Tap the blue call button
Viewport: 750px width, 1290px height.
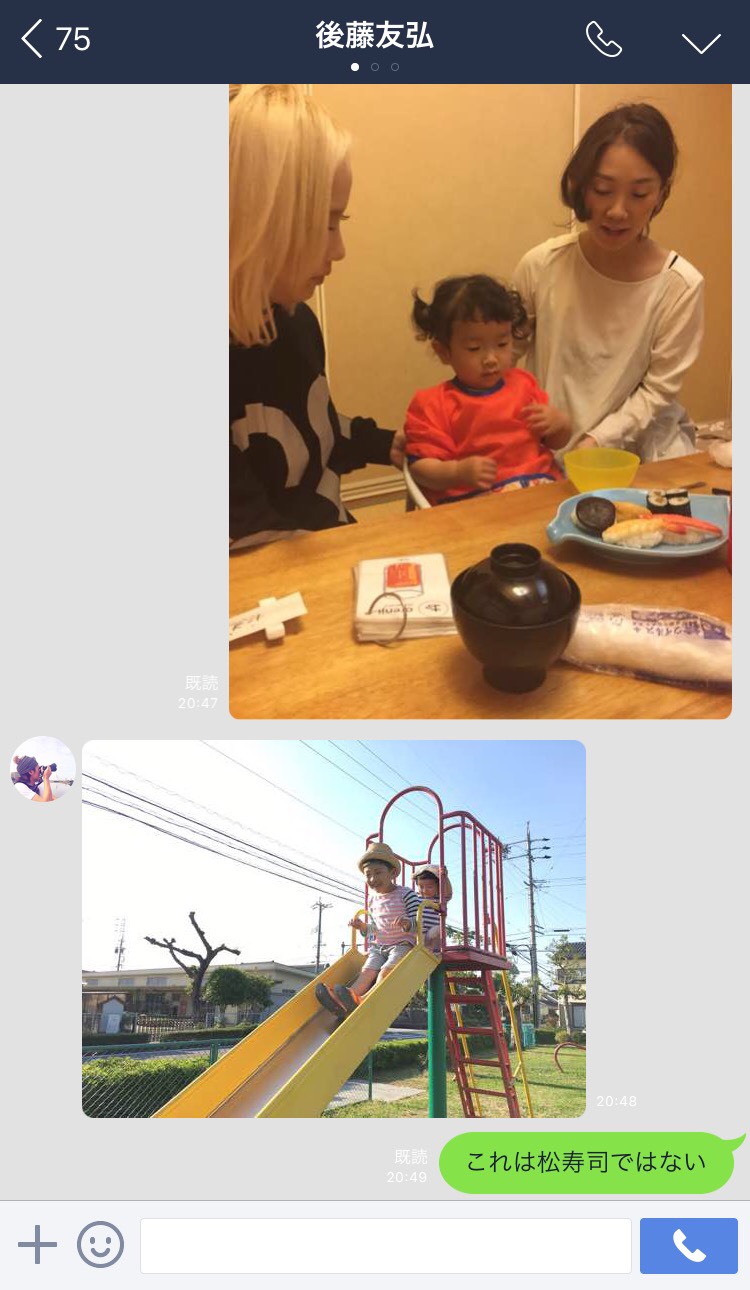click(688, 1245)
